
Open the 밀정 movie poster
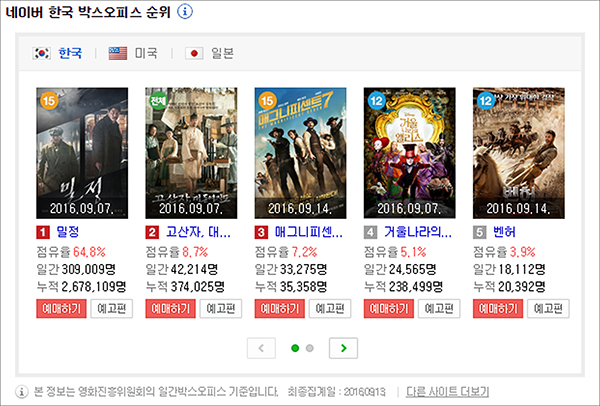point(81,153)
